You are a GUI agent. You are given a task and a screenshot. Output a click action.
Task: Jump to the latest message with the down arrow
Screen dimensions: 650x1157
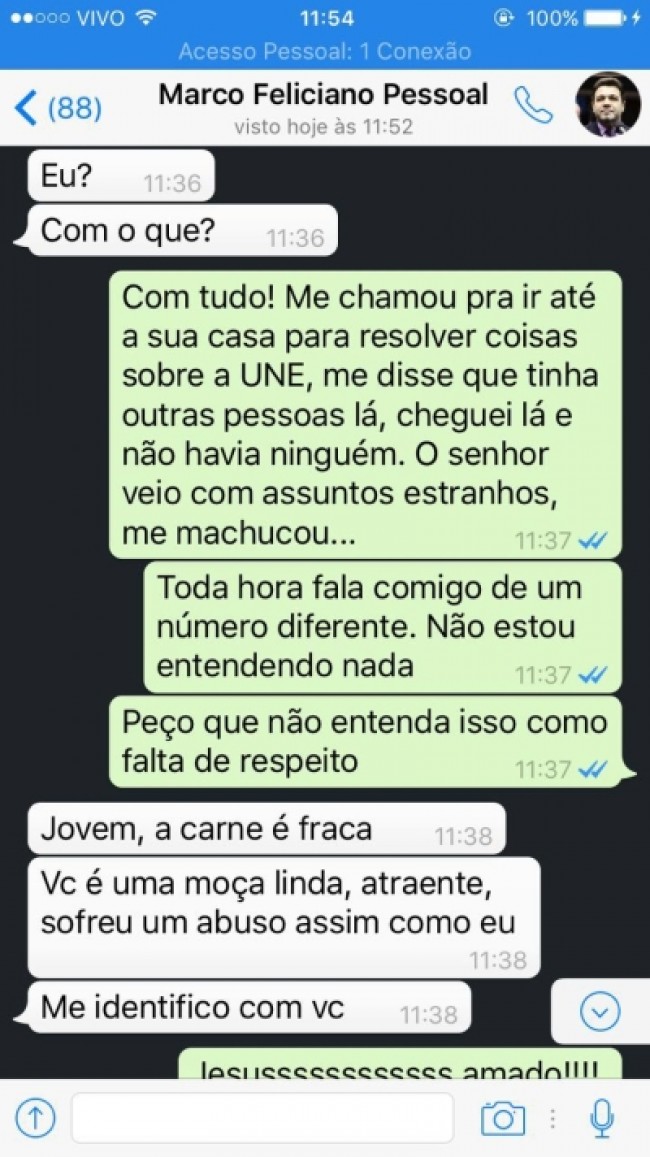(600, 1011)
